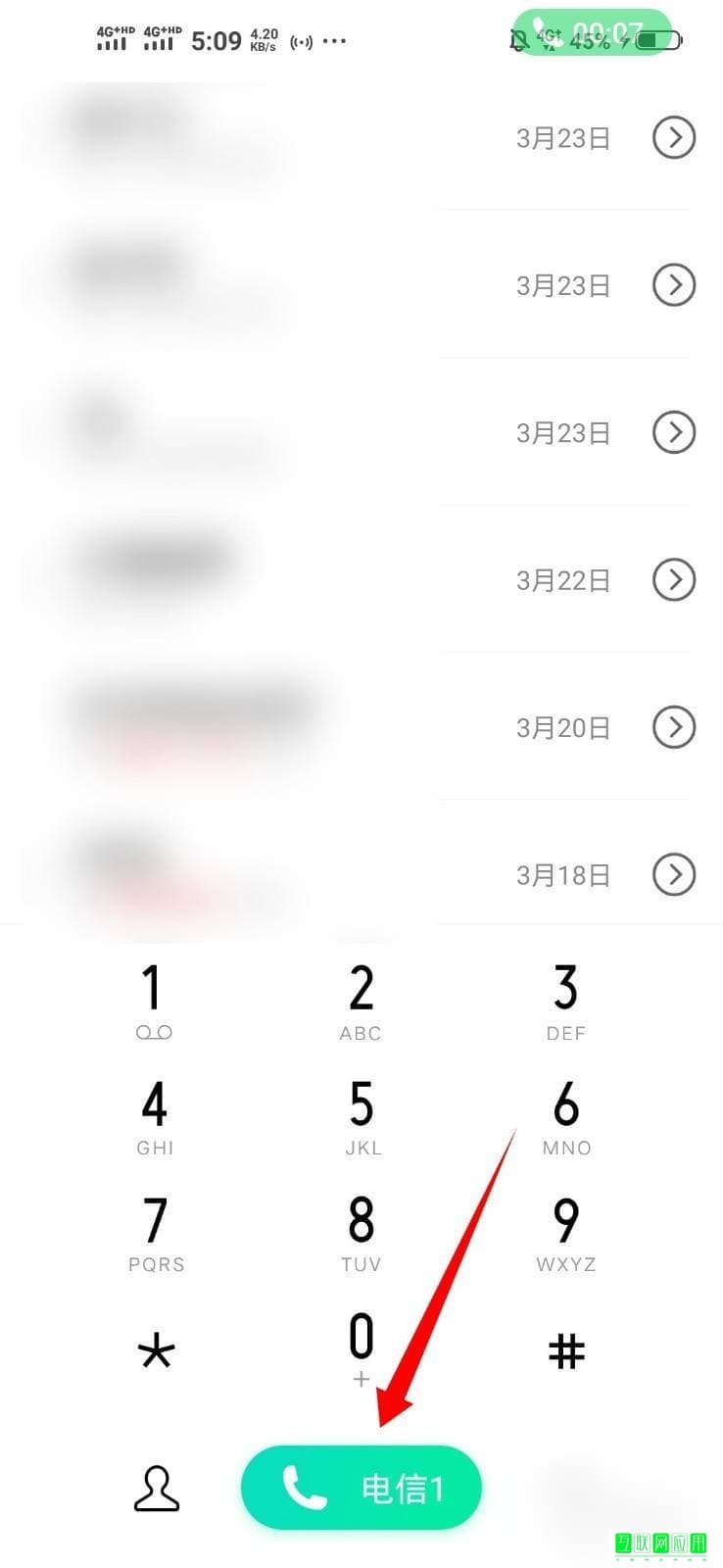This screenshot has width=723, height=1568.
Task: Call using the 电信1 dial button
Action: coord(361,1488)
